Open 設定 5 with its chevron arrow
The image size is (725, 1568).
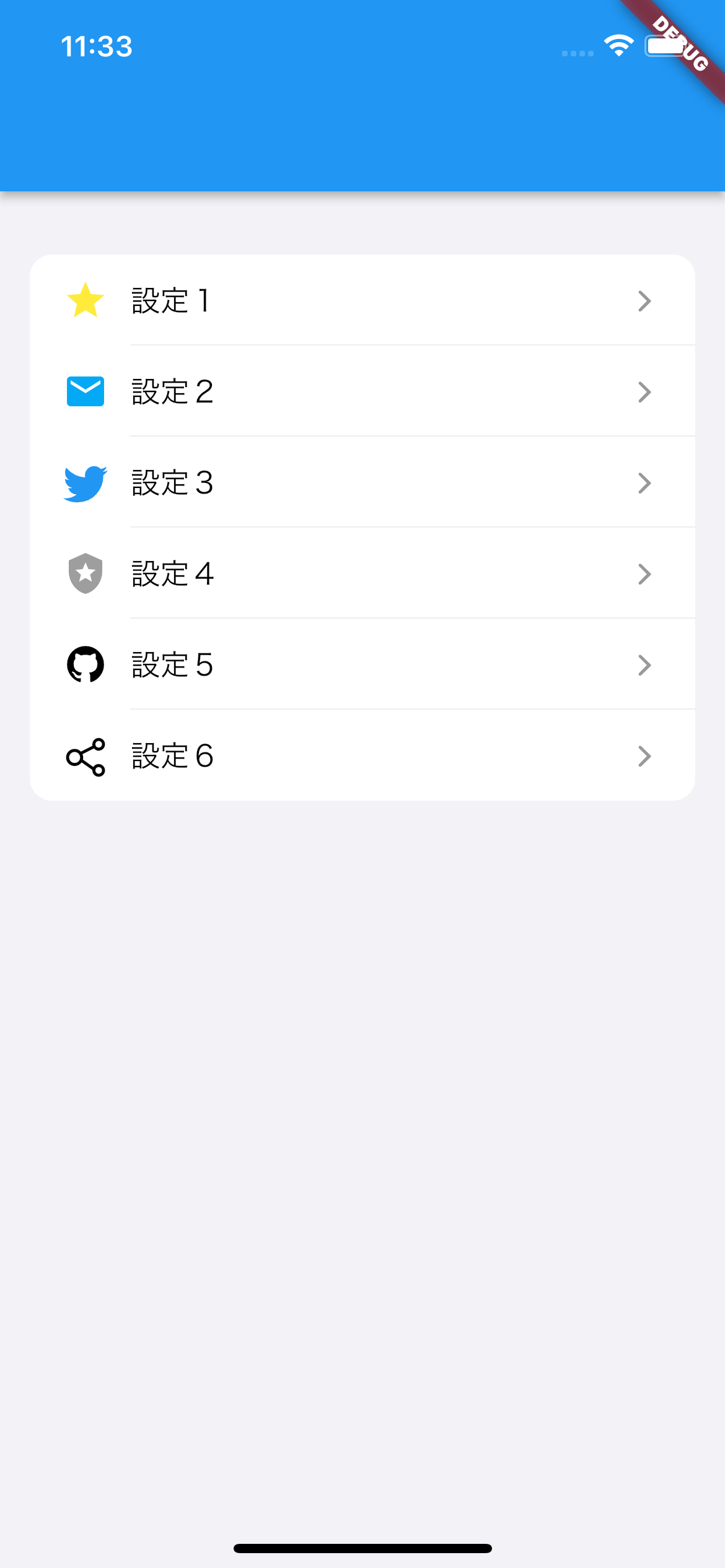pyautogui.click(x=644, y=664)
